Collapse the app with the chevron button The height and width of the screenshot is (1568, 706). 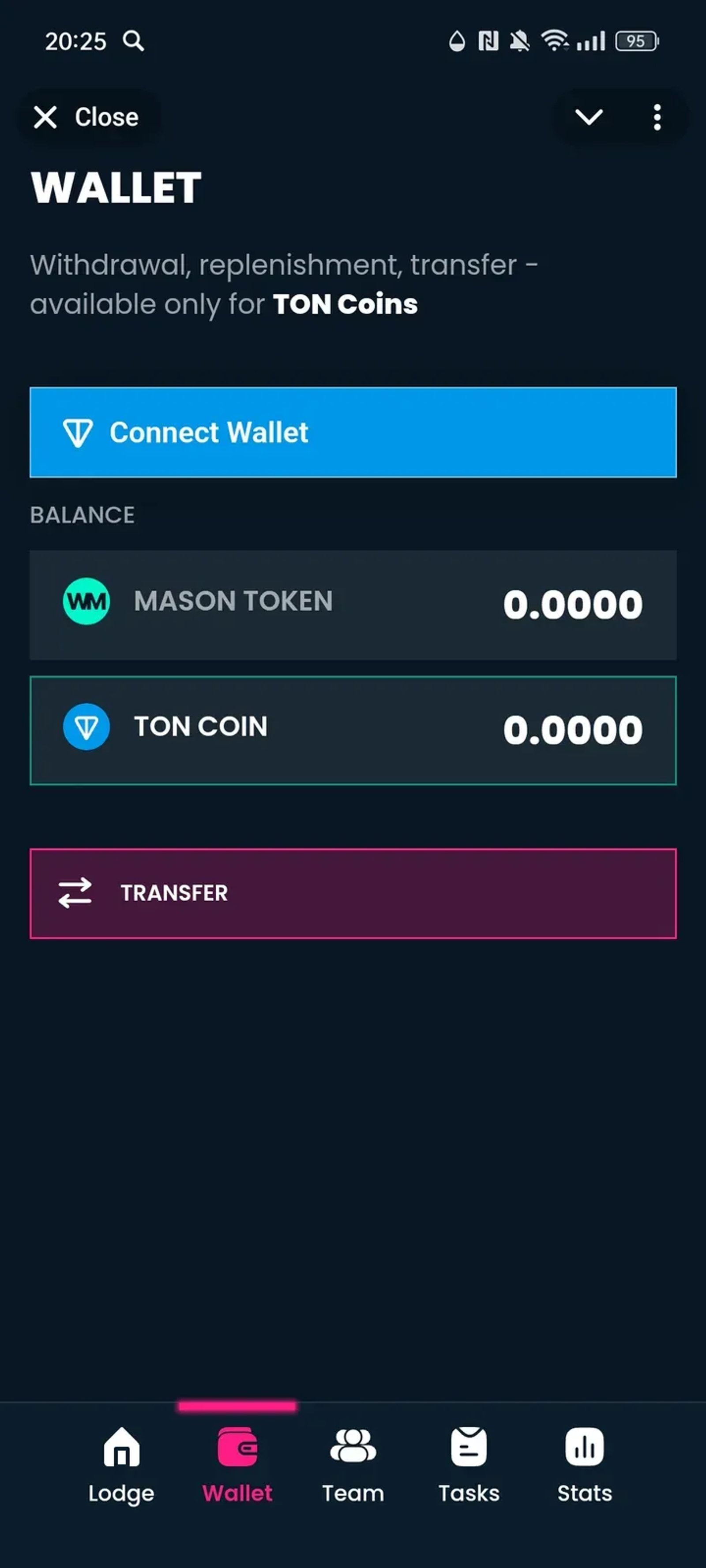click(589, 117)
